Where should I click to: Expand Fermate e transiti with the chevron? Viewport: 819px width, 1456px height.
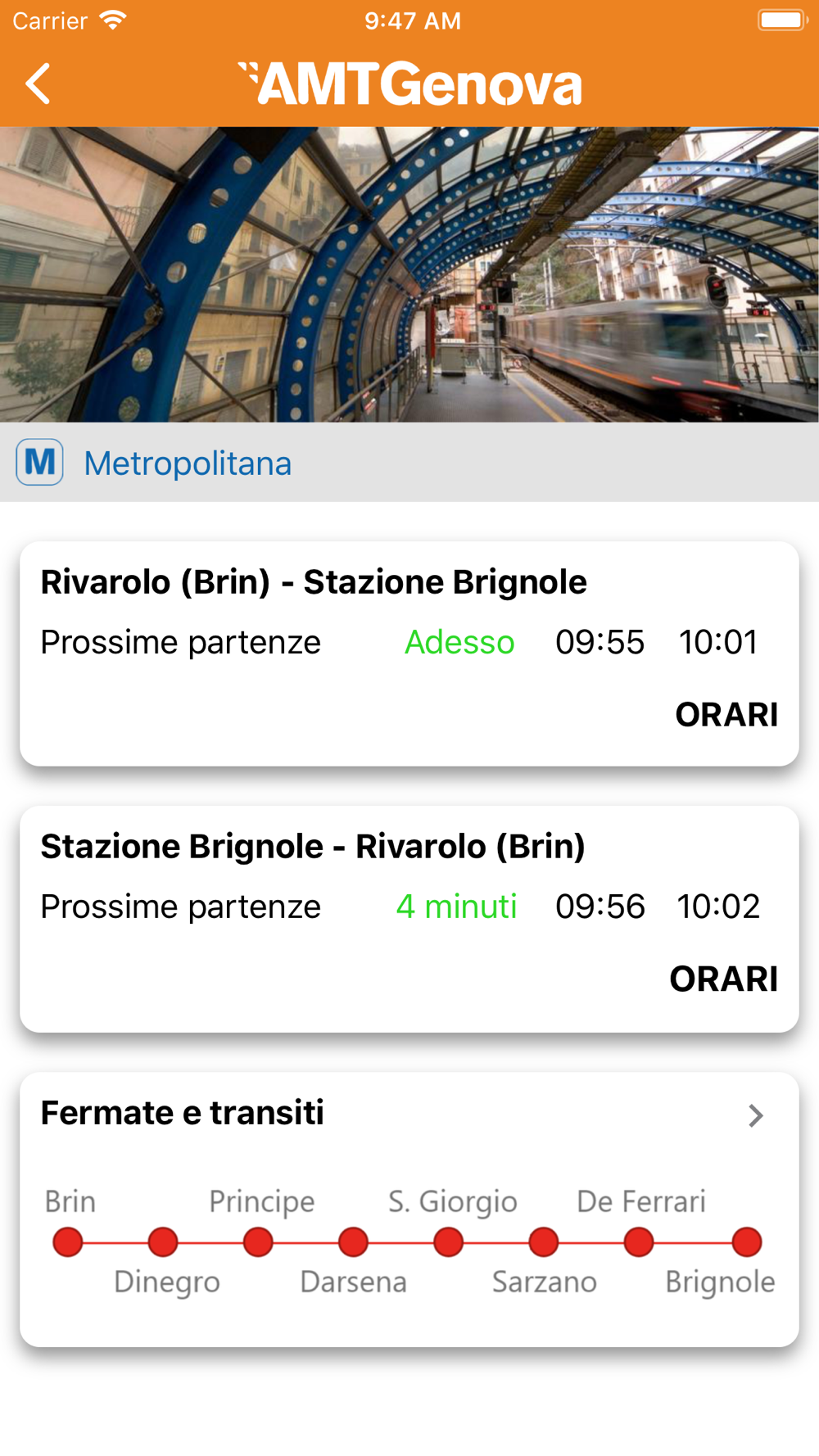click(755, 1115)
